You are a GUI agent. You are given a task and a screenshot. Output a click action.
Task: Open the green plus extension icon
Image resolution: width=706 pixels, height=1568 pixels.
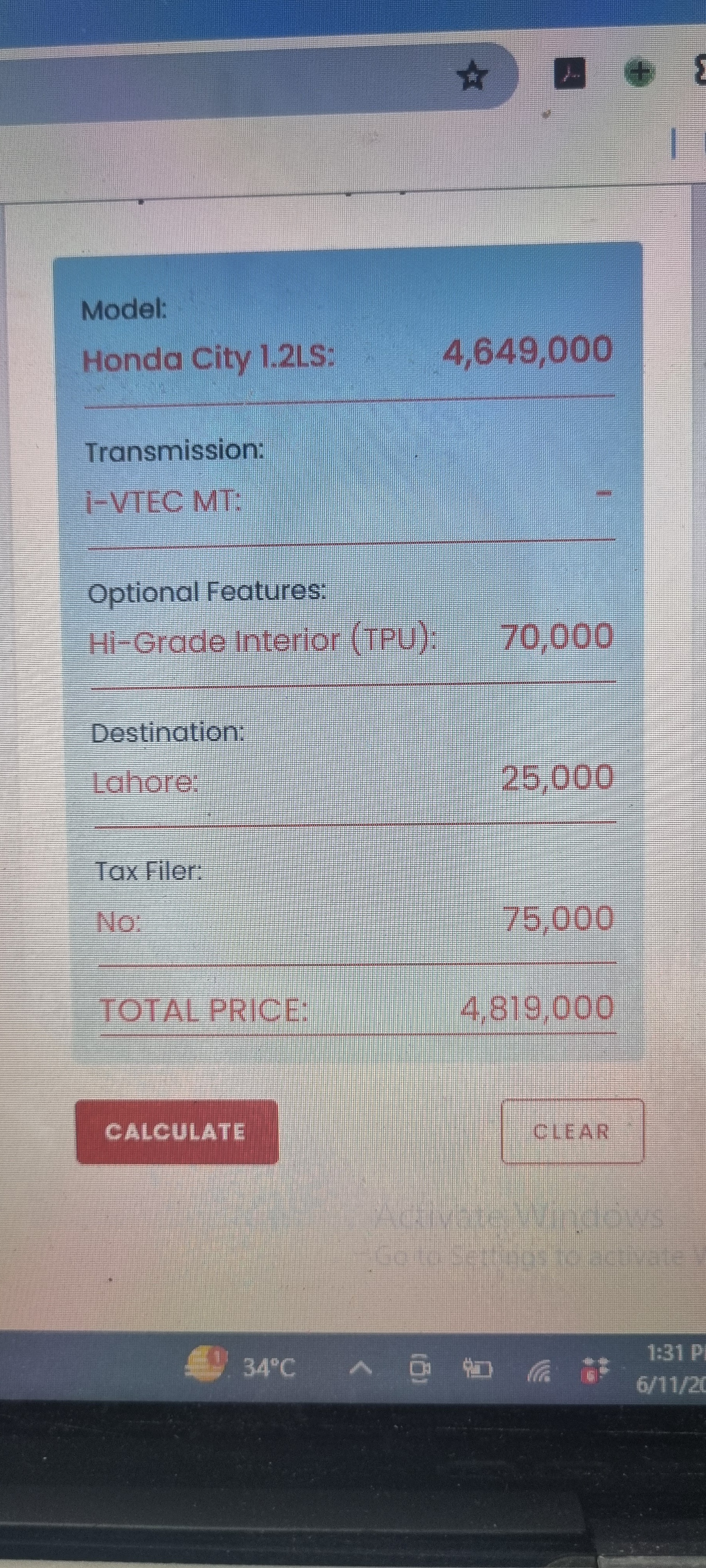pyautogui.click(x=638, y=72)
